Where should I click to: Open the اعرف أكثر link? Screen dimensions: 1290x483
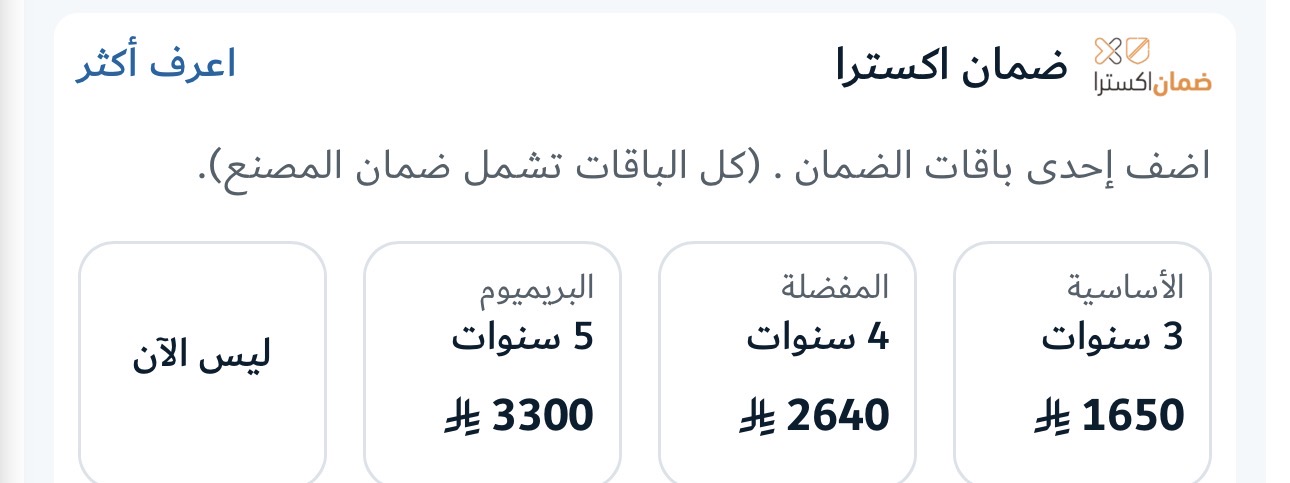156,65
